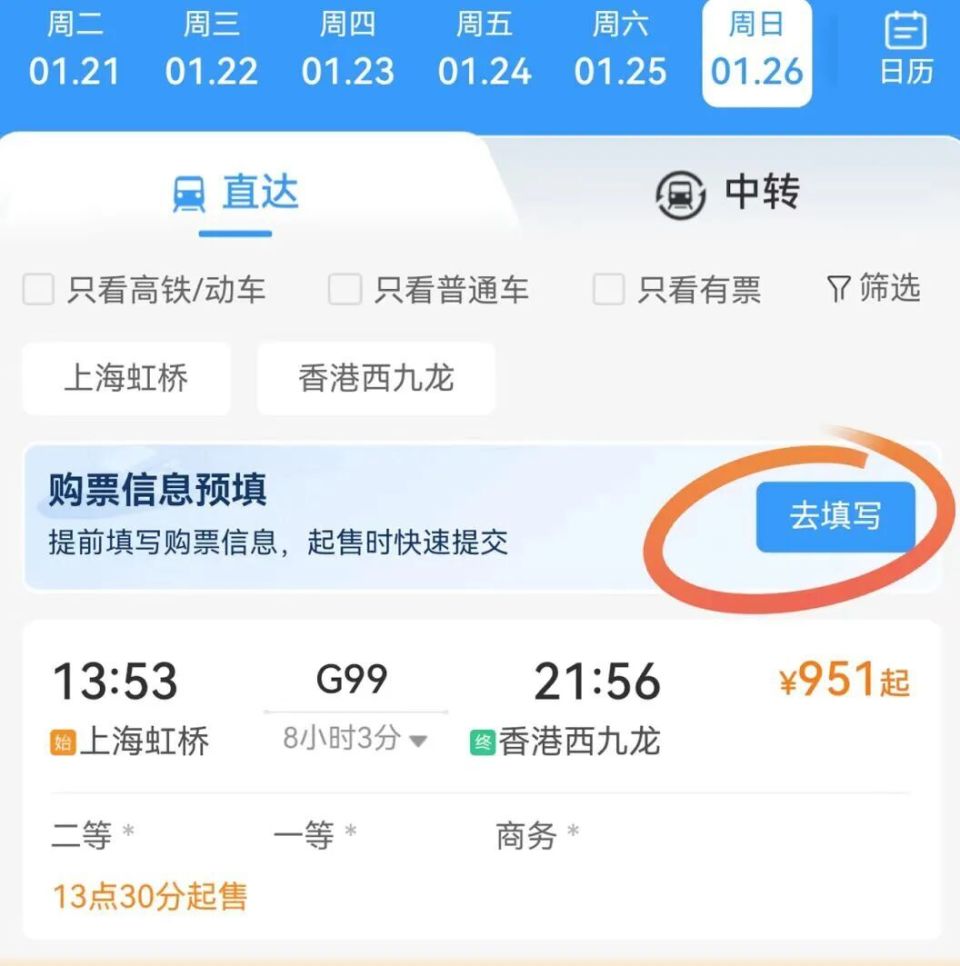Select the 周二 01.21 date tab

pos(75,48)
